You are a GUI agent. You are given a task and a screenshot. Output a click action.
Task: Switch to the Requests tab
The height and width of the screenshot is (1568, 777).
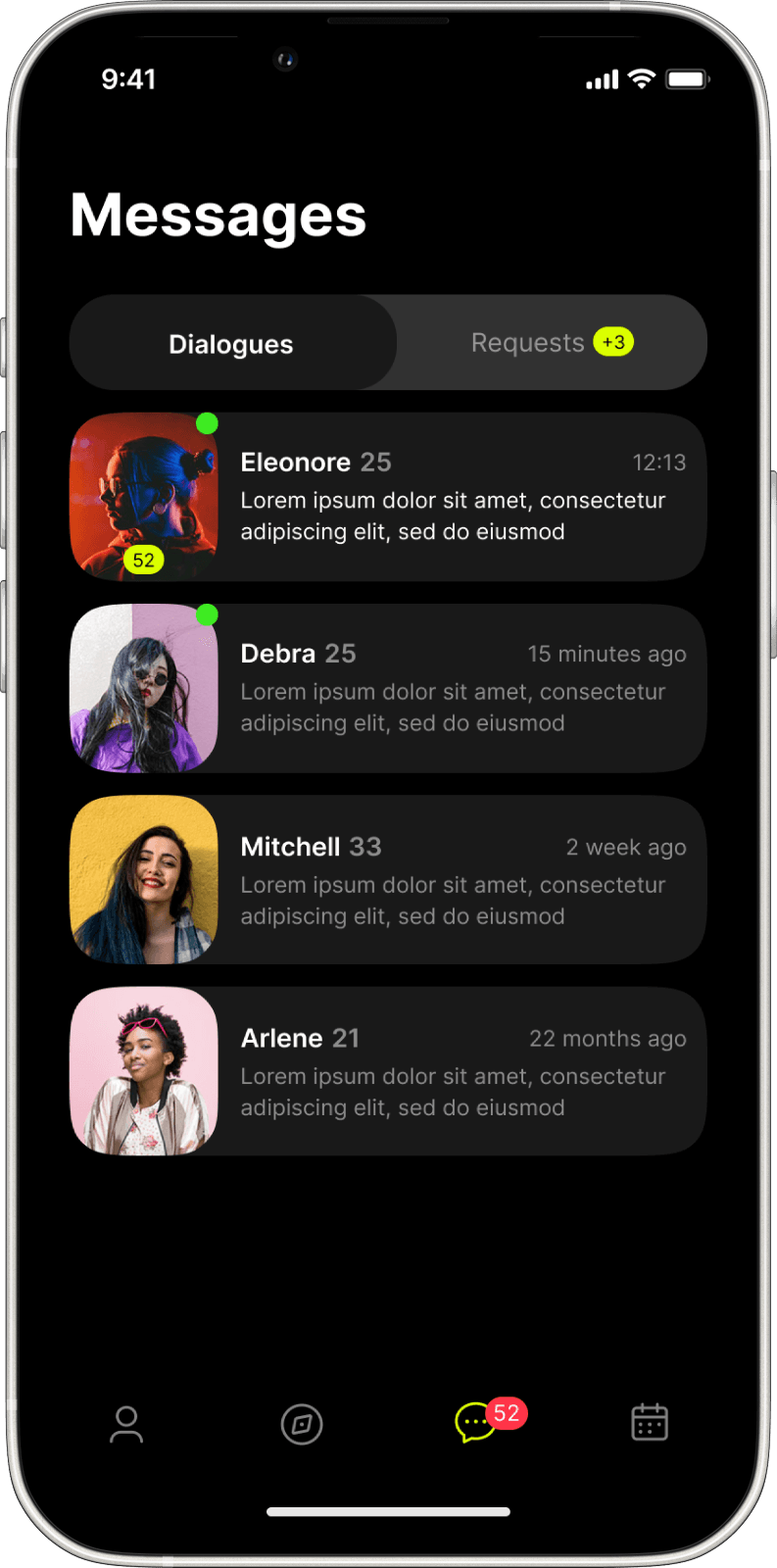552,343
